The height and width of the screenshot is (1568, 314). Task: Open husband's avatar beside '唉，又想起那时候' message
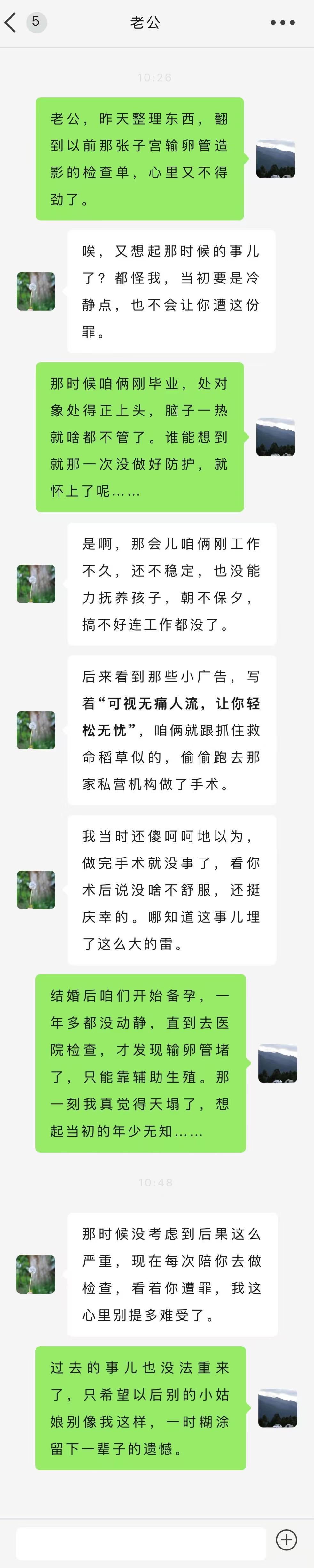coord(35,291)
